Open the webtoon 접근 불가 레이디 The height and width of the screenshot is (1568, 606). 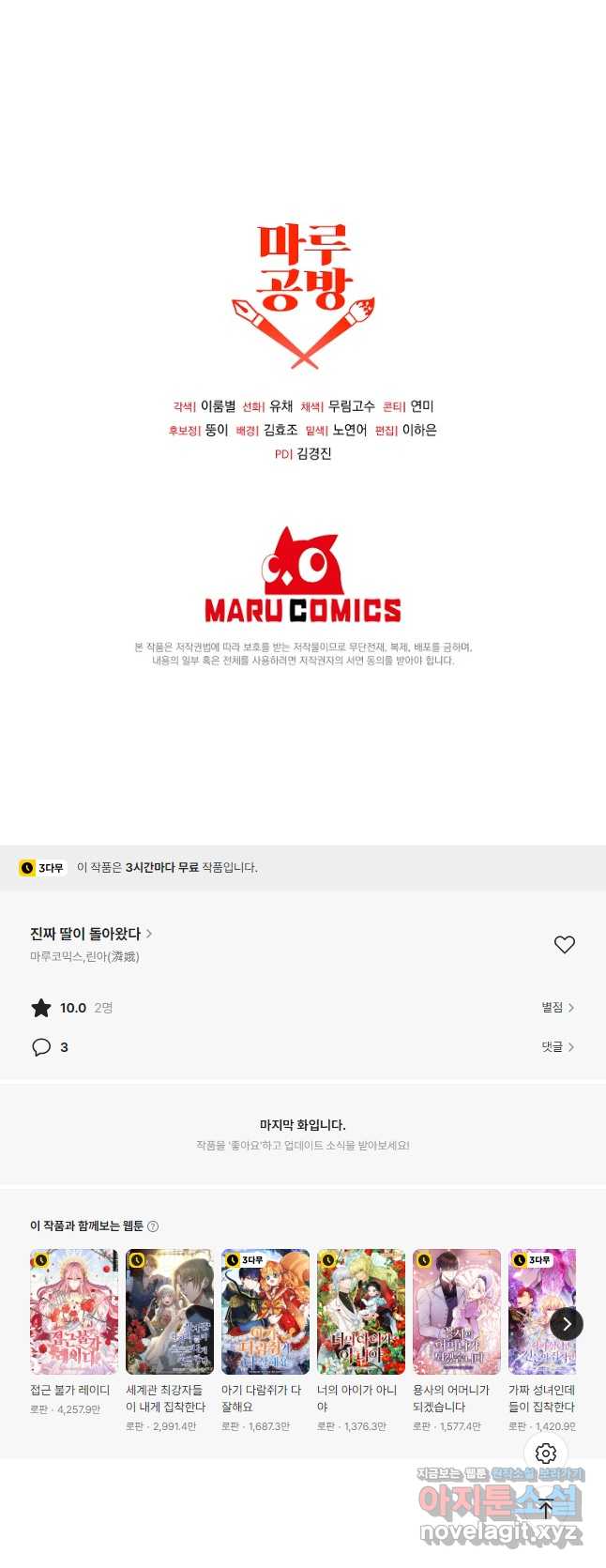[x=74, y=1312]
